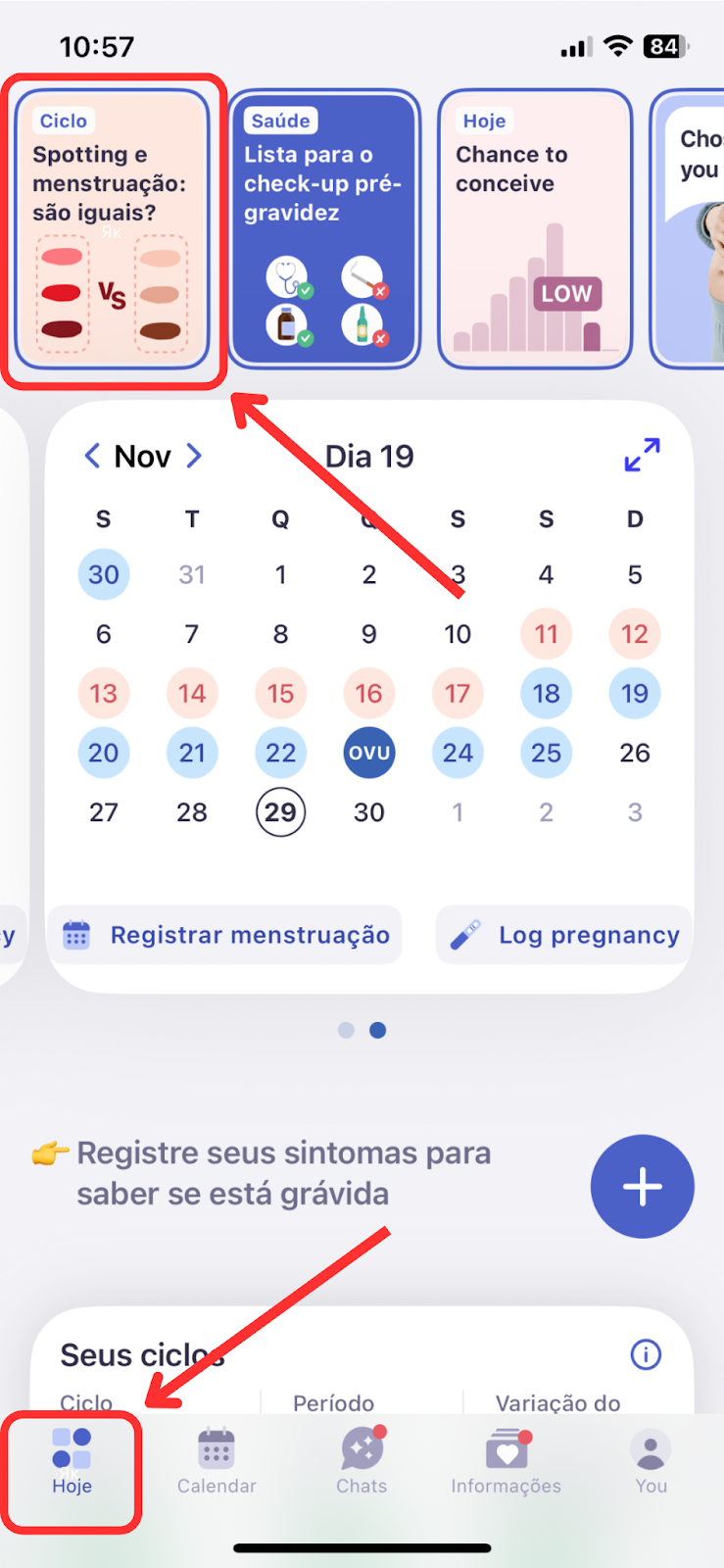The height and width of the screenshot is (1568, 724).
Task: Select the OVU ovulation day
Action: (x=369, y=753)
